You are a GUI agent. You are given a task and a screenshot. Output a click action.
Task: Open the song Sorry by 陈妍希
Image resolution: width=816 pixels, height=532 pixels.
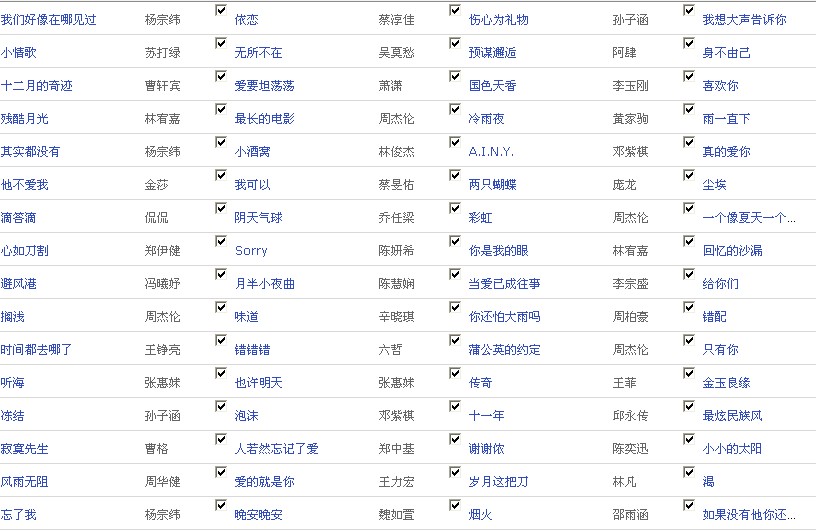[x=251, y=251]
